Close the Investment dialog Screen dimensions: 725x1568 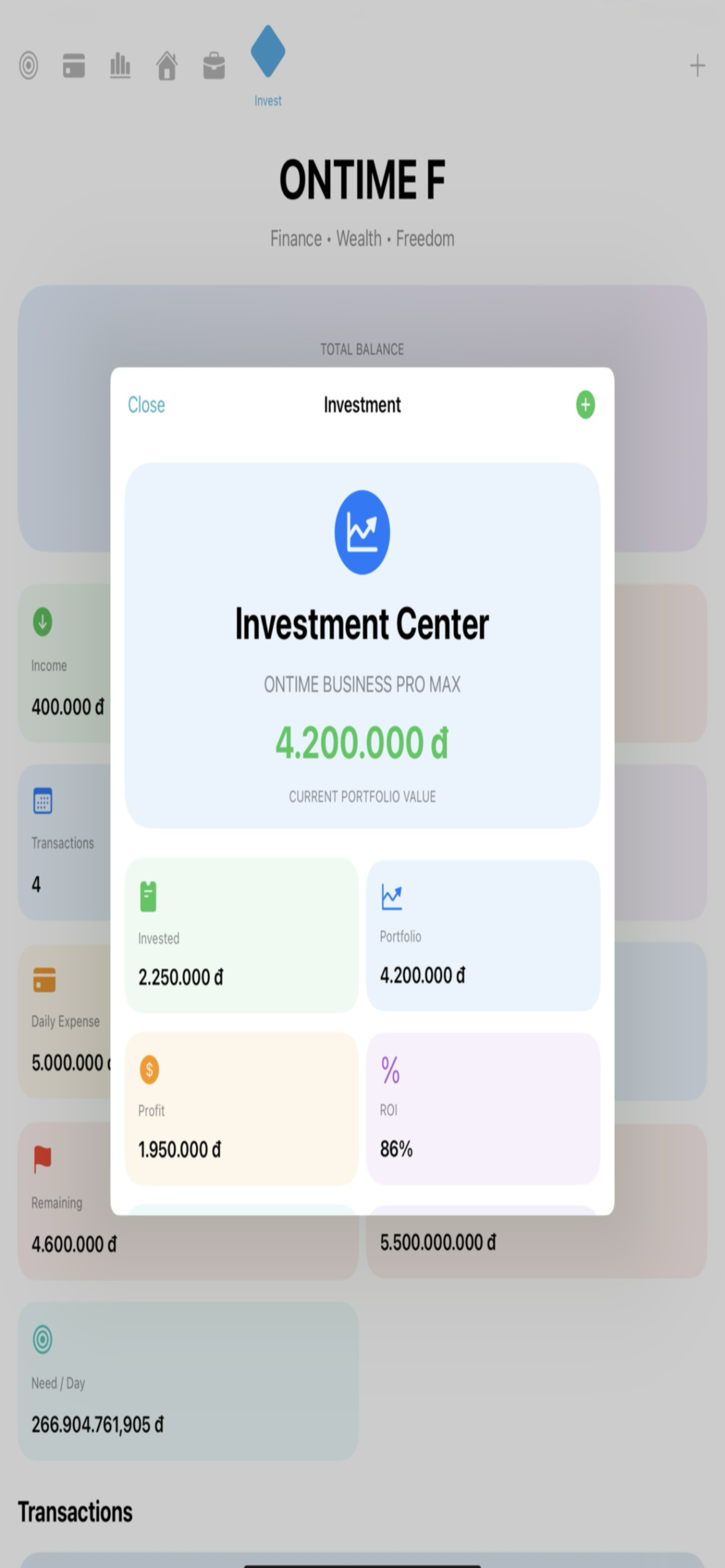pos(146,405)
